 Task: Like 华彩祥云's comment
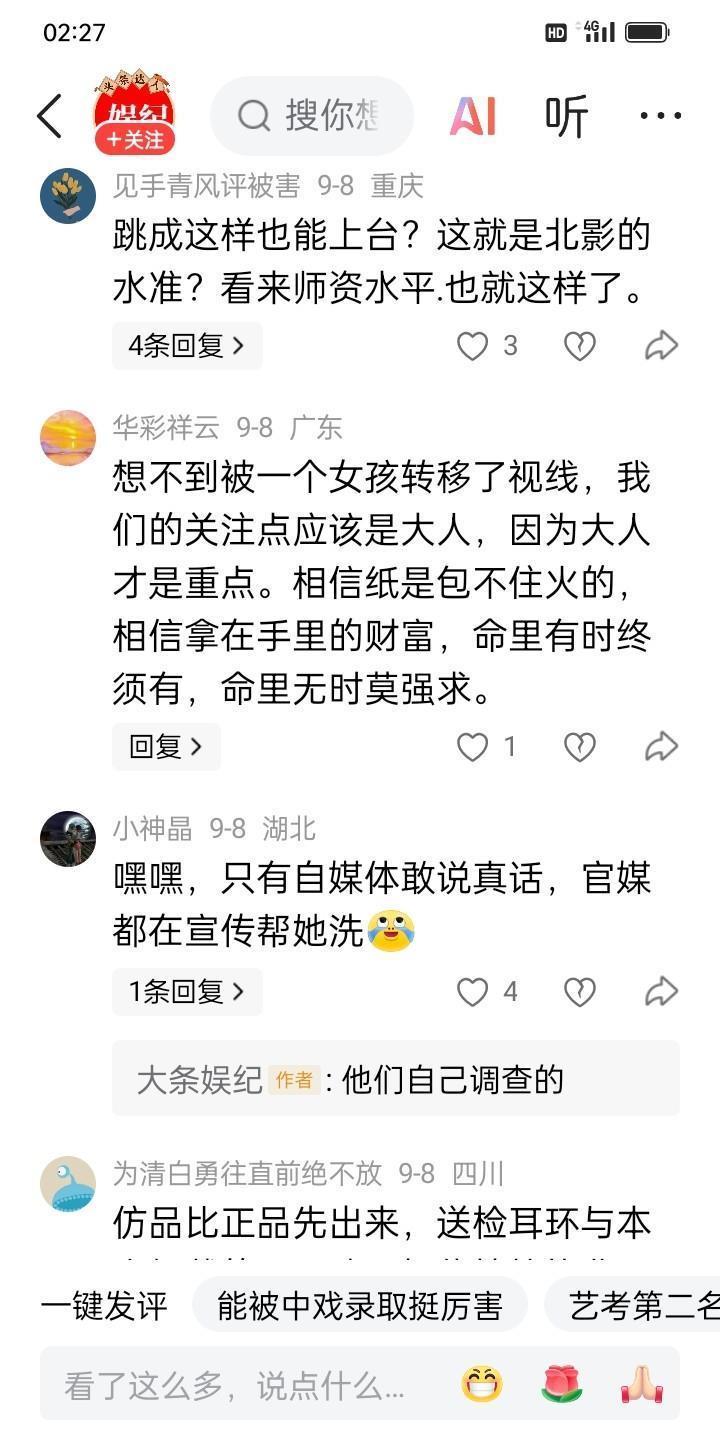(x=473, y=746)
